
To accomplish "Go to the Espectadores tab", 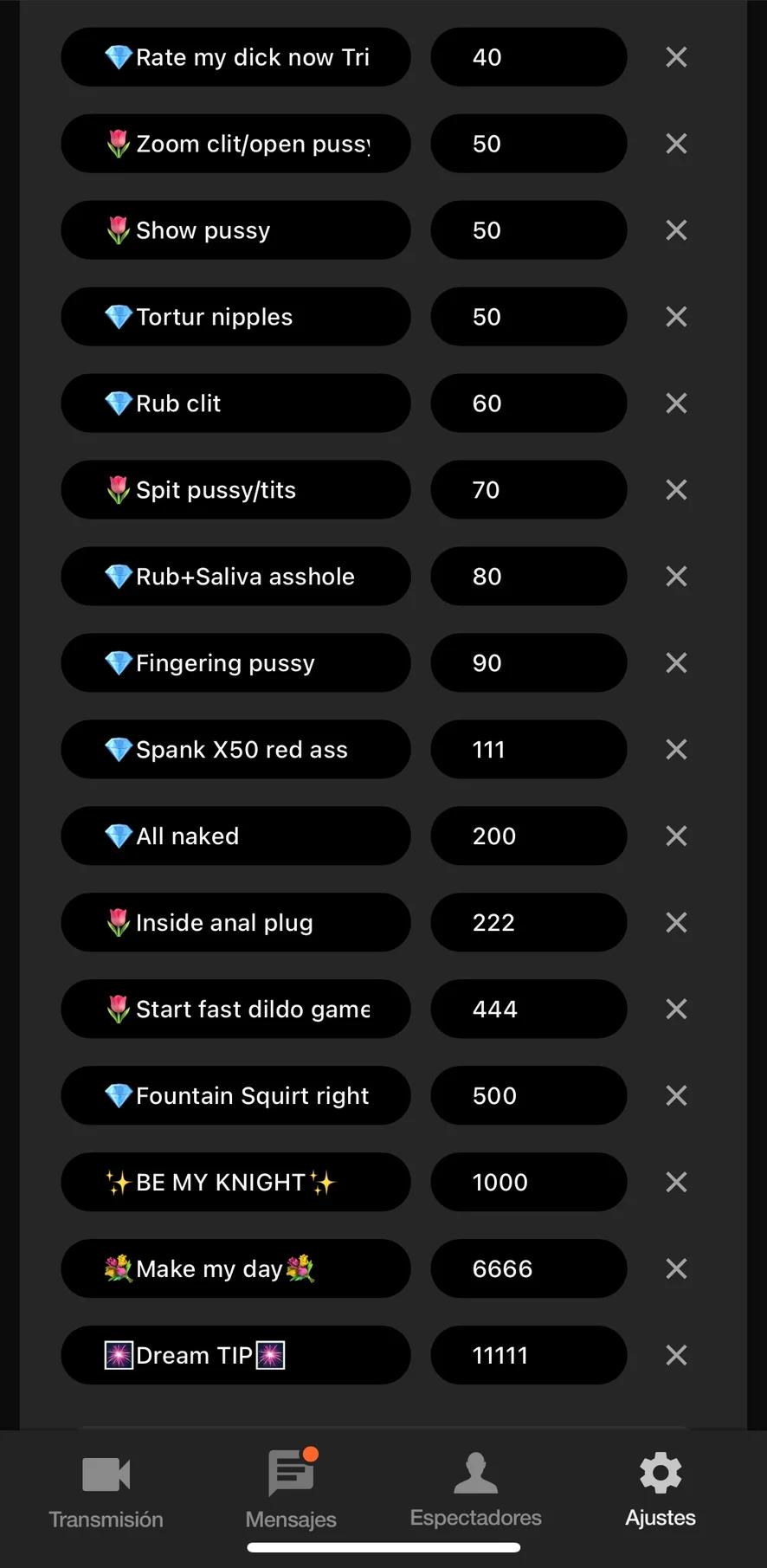I will (x=475, y=1491).
